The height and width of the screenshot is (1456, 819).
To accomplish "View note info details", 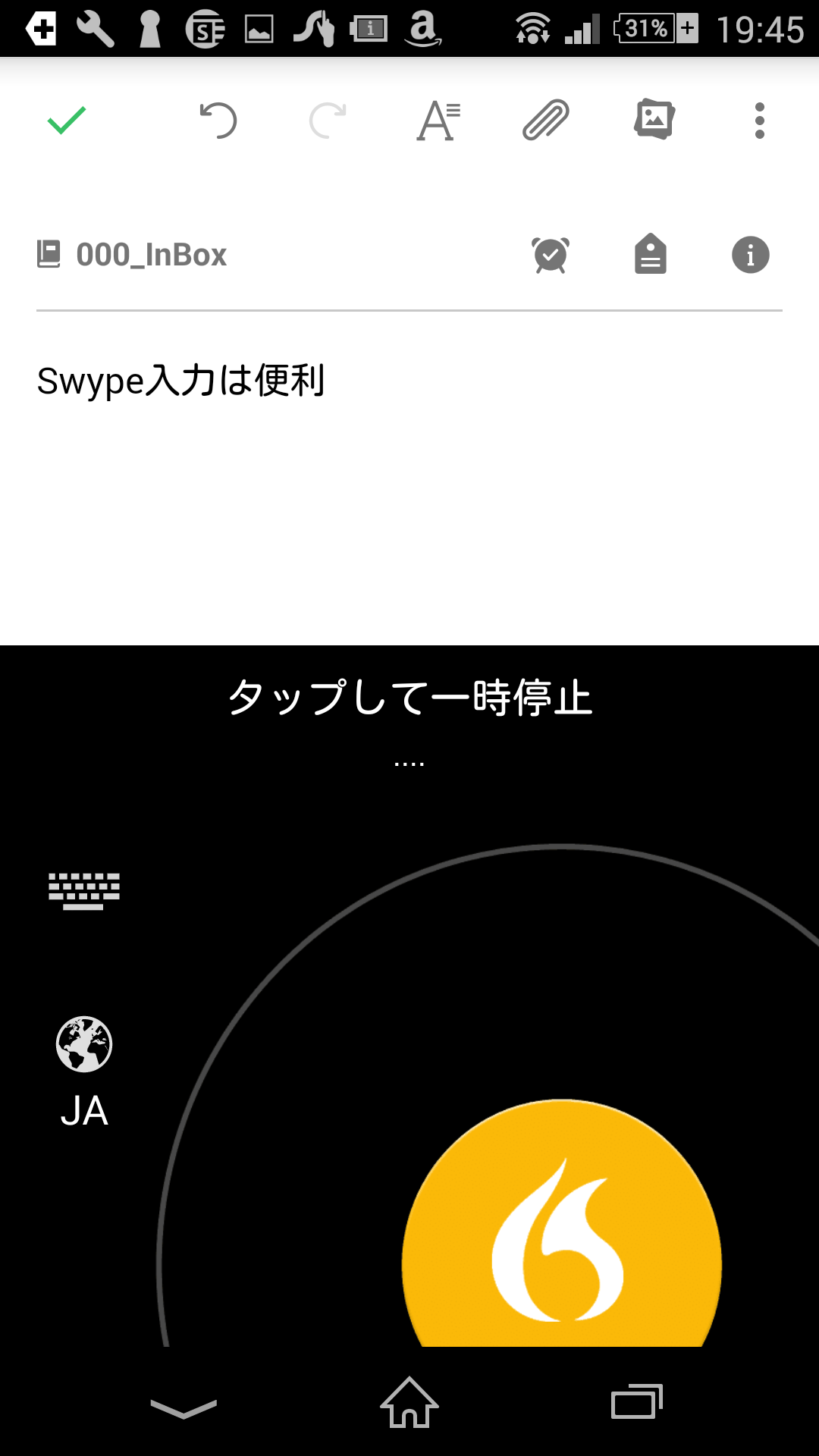I will pyautogui.click(x=750, y=255).
